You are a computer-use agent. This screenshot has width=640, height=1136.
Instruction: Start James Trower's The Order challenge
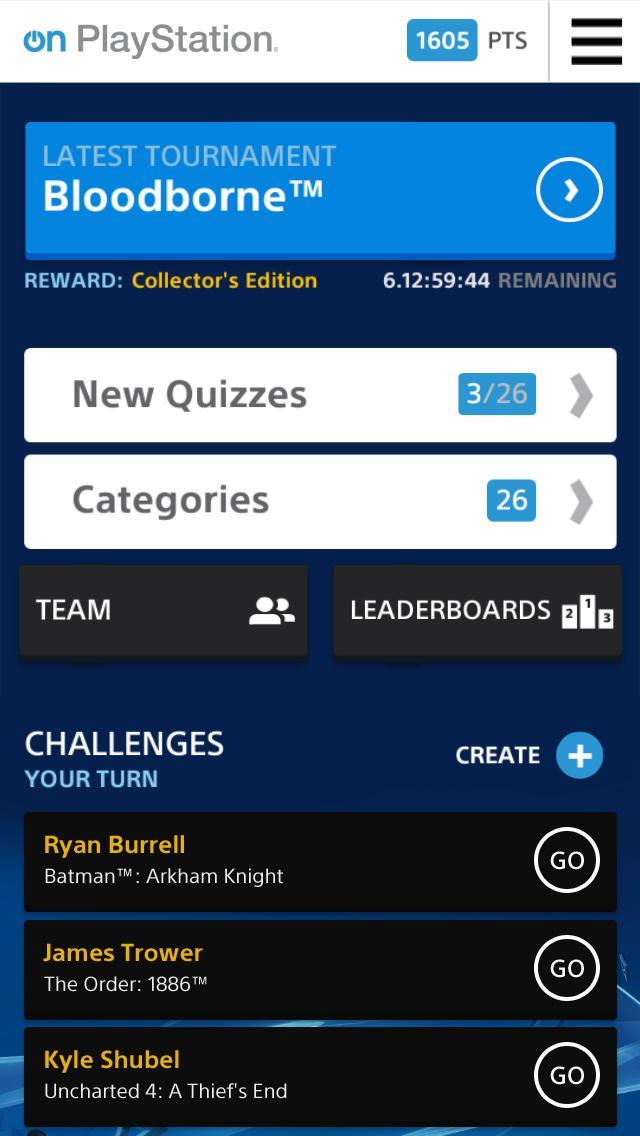[567, 968]
